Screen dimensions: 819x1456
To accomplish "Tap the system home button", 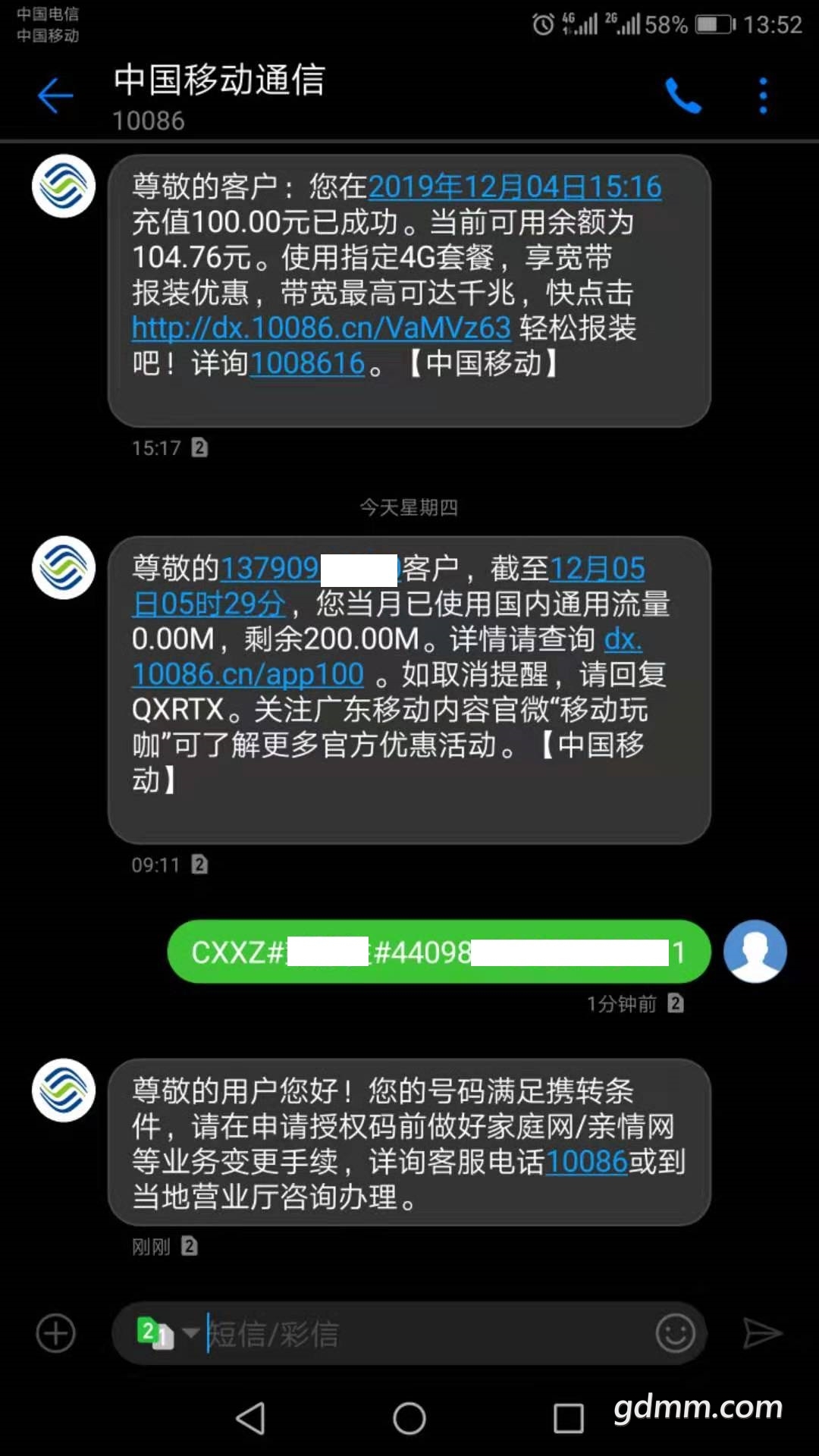I will (x=409, y=1417).
